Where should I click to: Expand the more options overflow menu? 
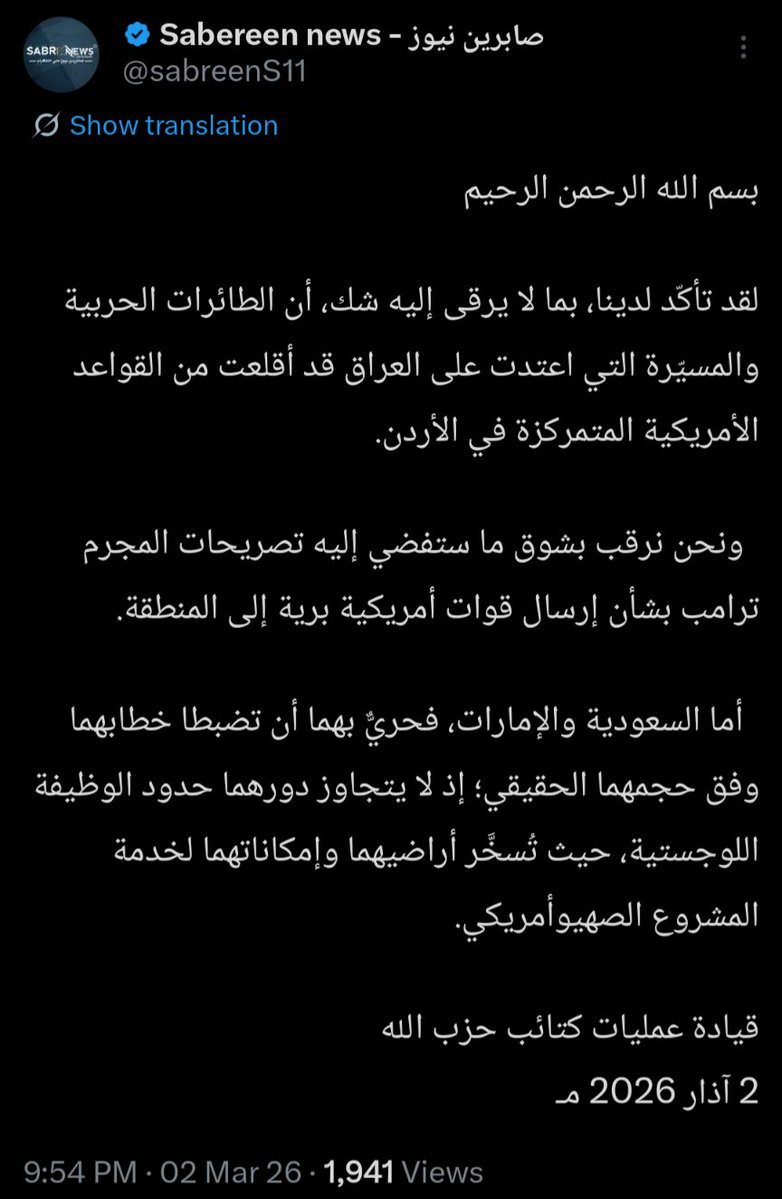(742, 48)
